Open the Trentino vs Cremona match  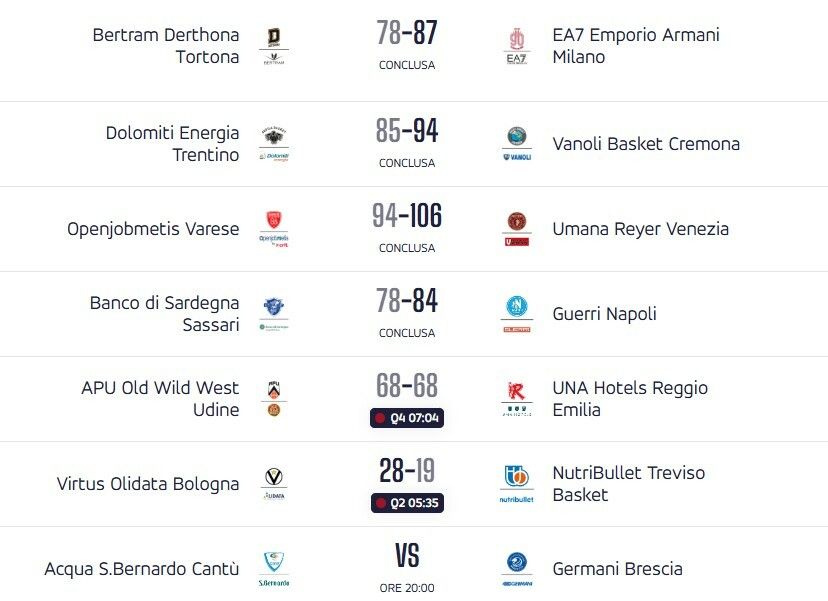(407, 143)
